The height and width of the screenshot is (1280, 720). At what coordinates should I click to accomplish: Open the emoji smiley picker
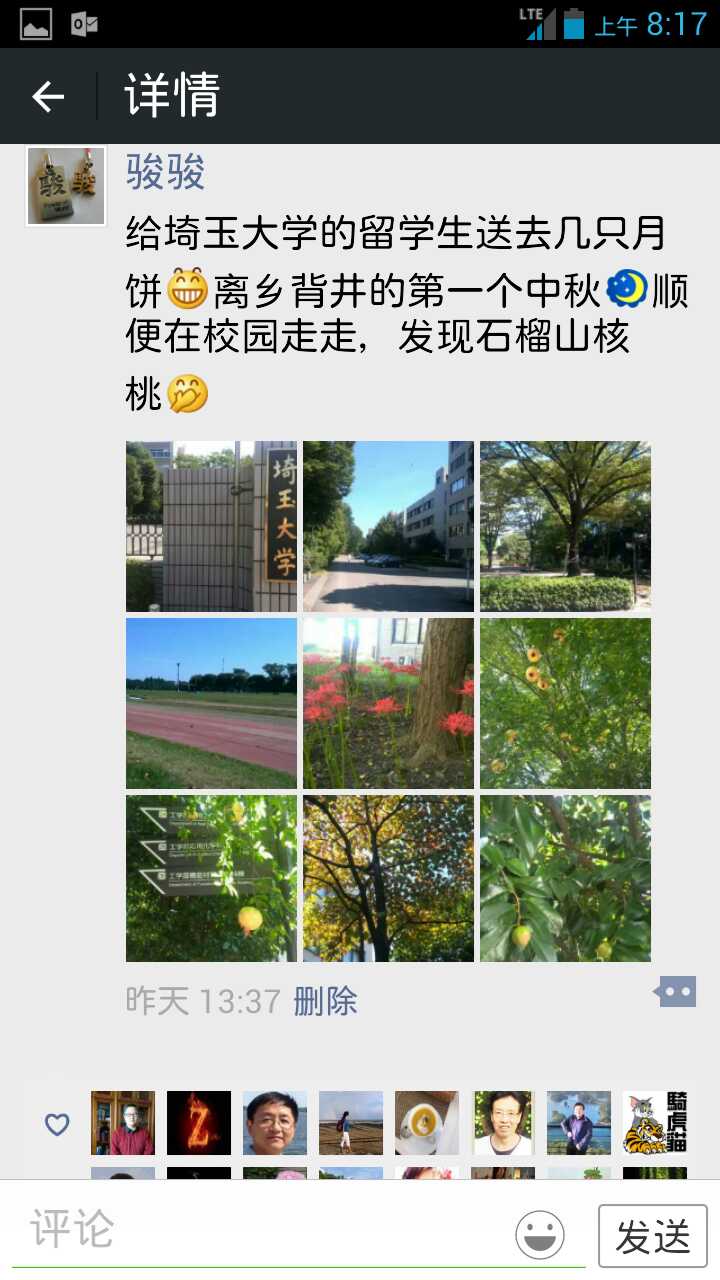(540, 1235)
